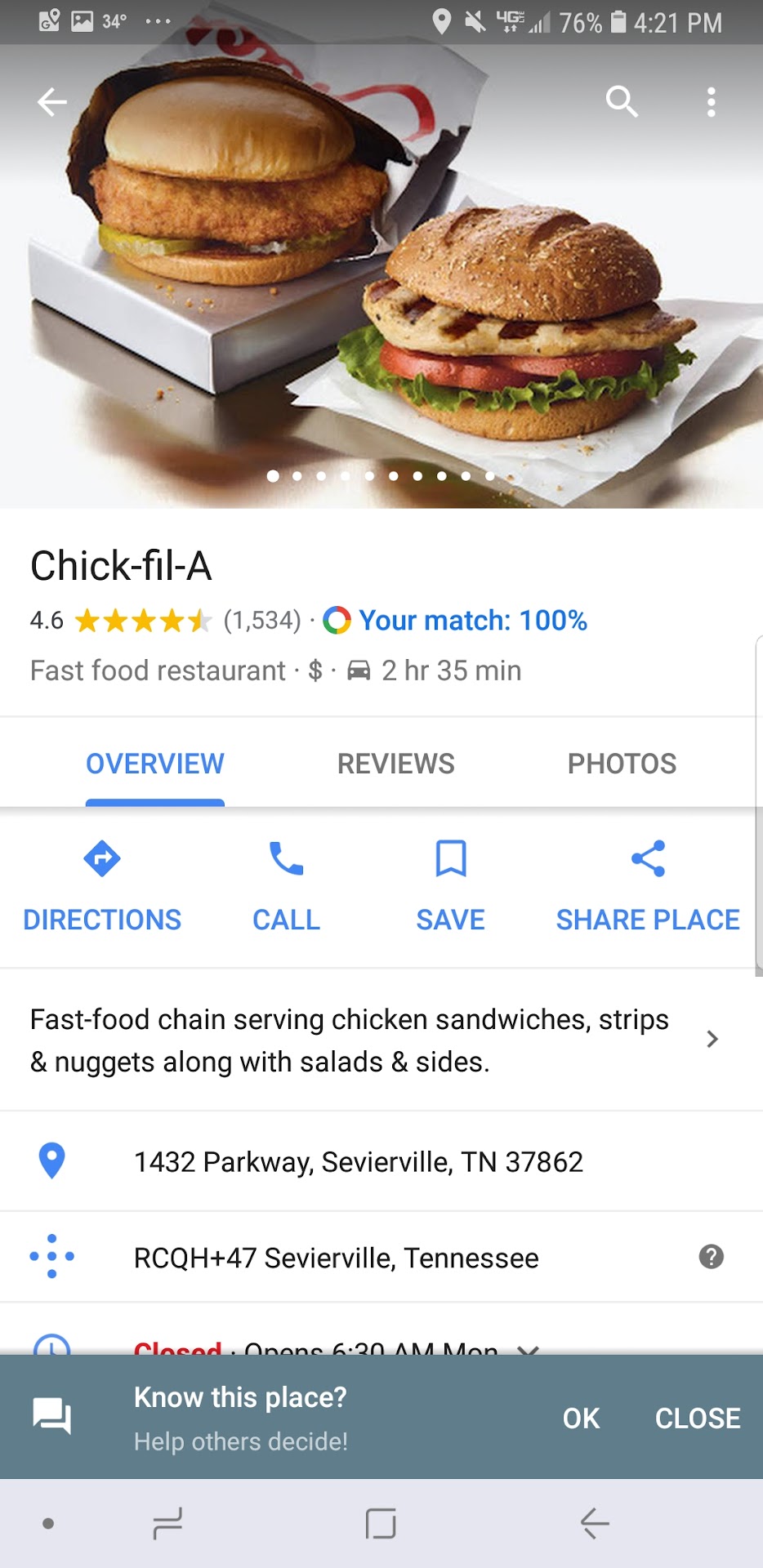Tap the 1432 Parkway address row
This screenshot has width=763, height=1568.
(358, 1161)
